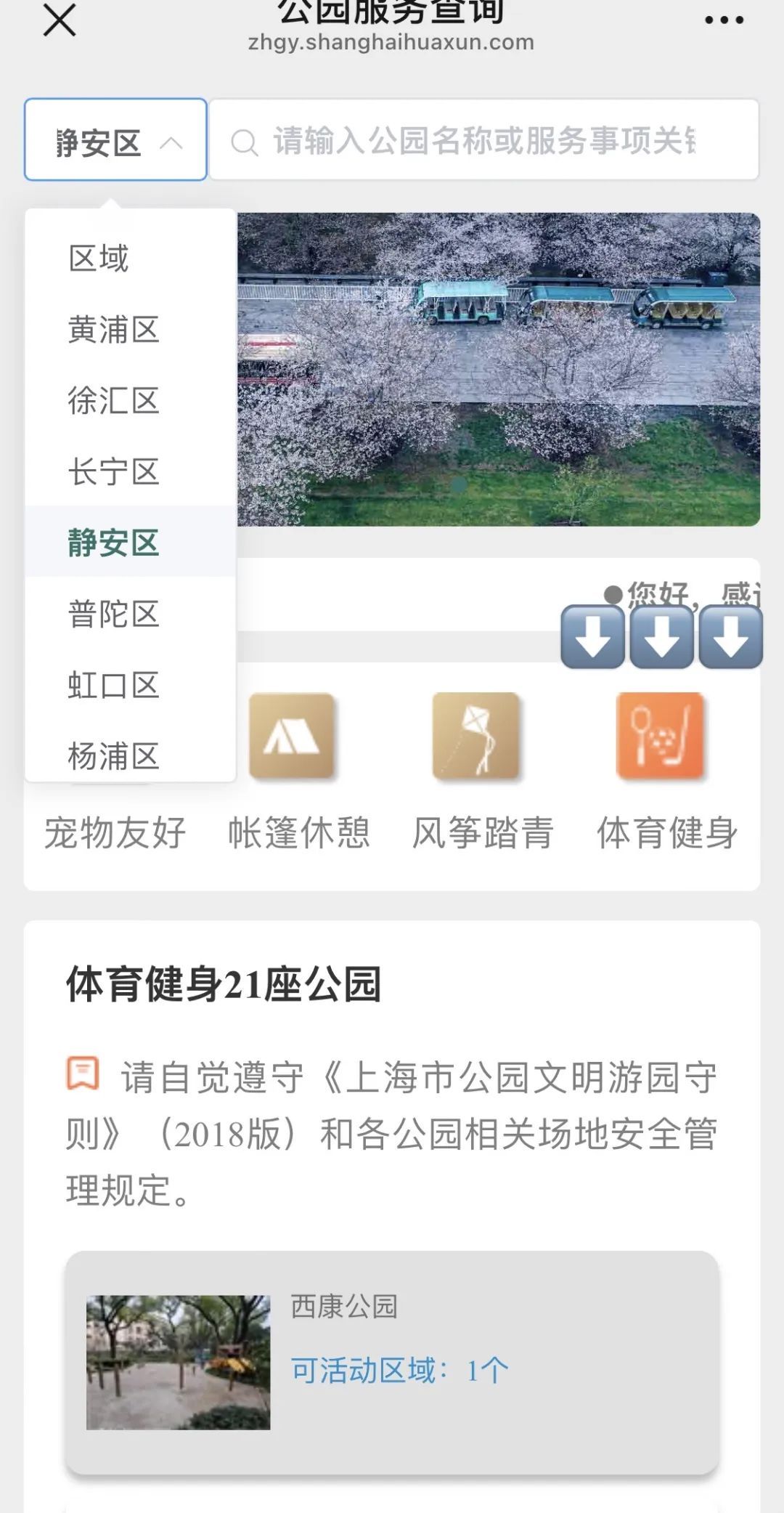Open the three-dot overflow menu
Viewport: 784px width, 1513px height.
point(724,20)
